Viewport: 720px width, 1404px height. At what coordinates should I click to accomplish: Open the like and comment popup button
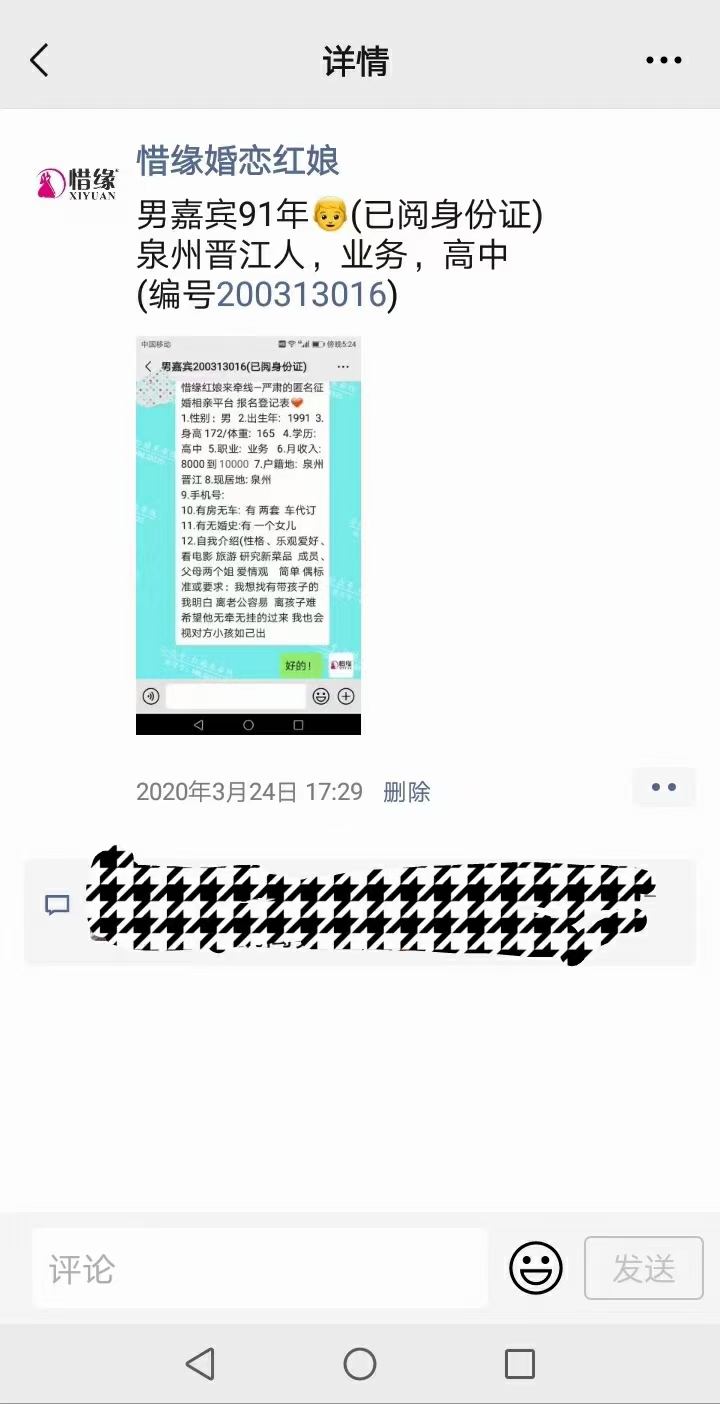[663, 788]
